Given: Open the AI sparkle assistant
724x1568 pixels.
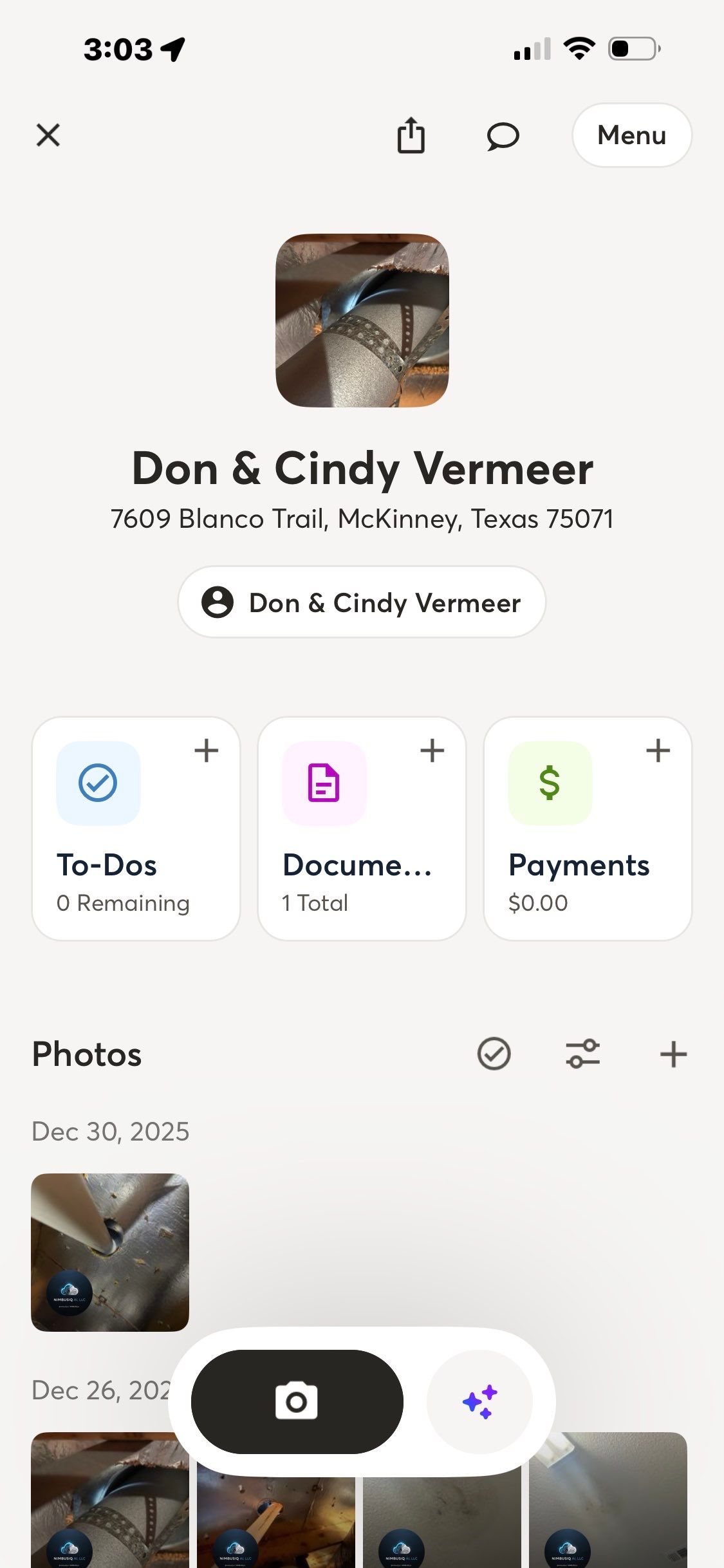Looking at the screenshot, I should coord(479,1401).
